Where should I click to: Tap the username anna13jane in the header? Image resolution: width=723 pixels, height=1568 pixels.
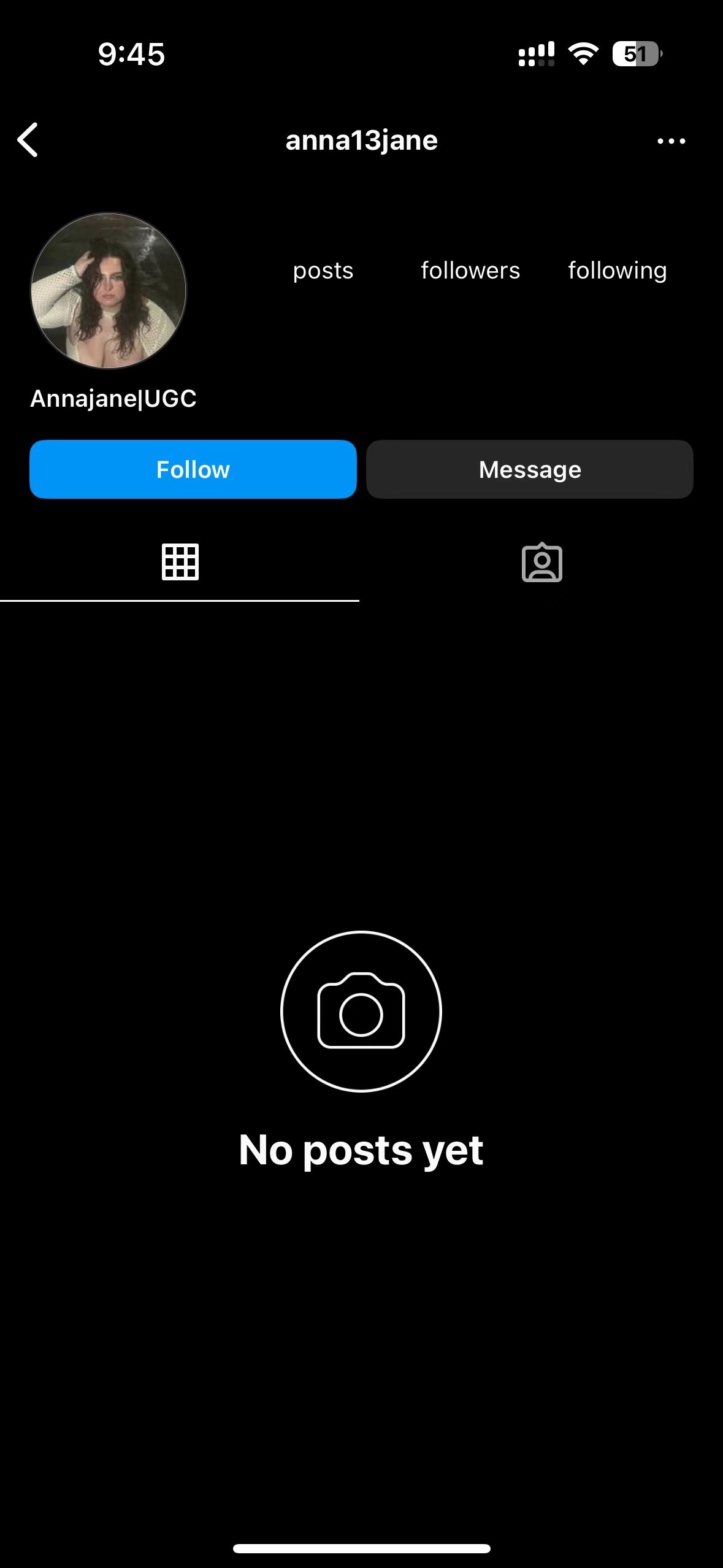[x=361, y=140]
